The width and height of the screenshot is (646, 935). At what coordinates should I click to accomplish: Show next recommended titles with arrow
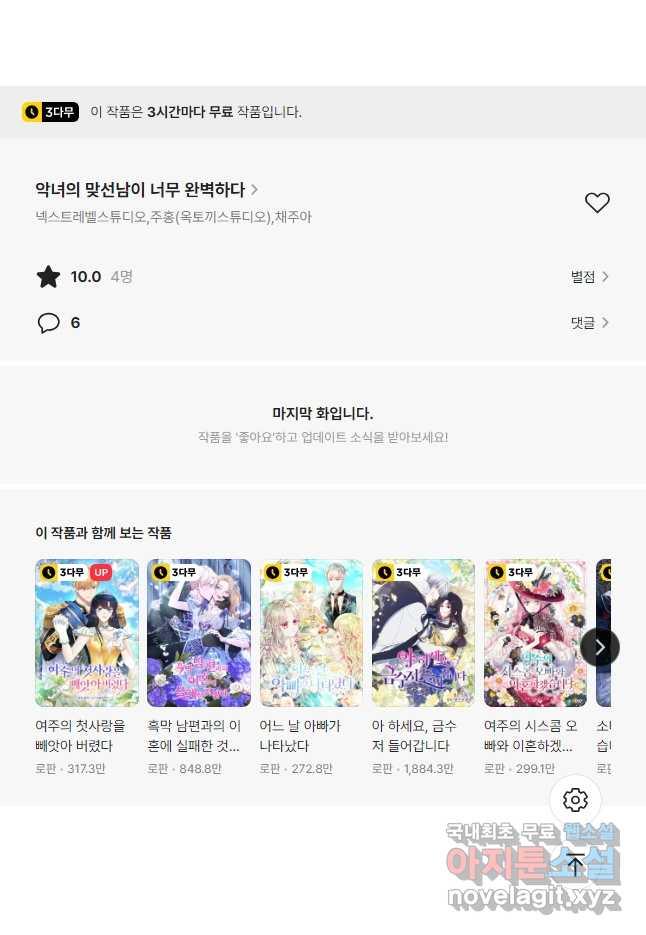(600, 647)
